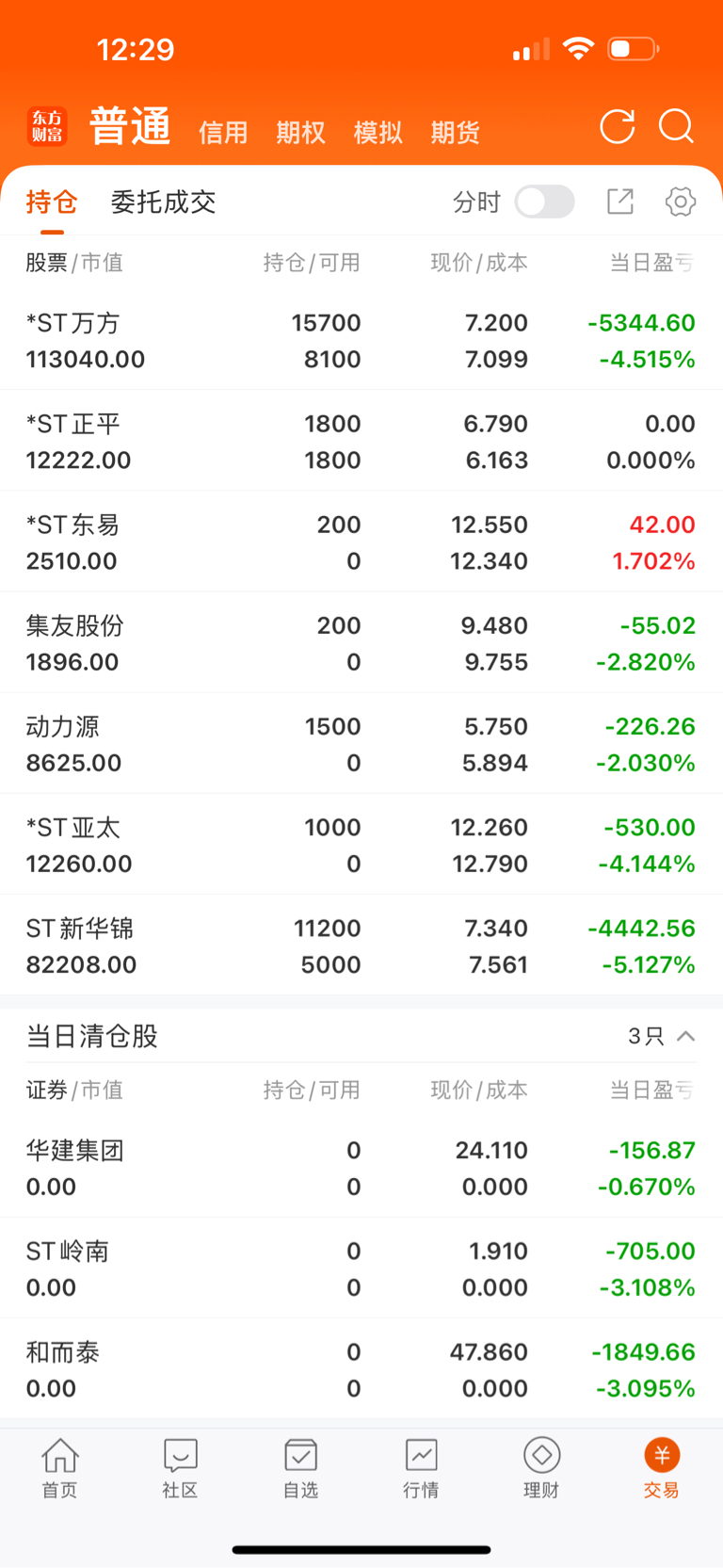The image size is (723, 1568).
Task: Collapse the 当日清仓股 section
Action: [685, 1036]
